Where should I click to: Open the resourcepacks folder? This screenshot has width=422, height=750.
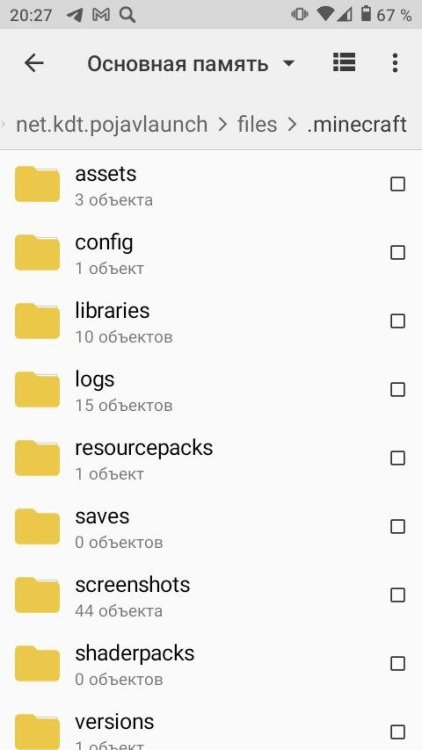(211, 458)
